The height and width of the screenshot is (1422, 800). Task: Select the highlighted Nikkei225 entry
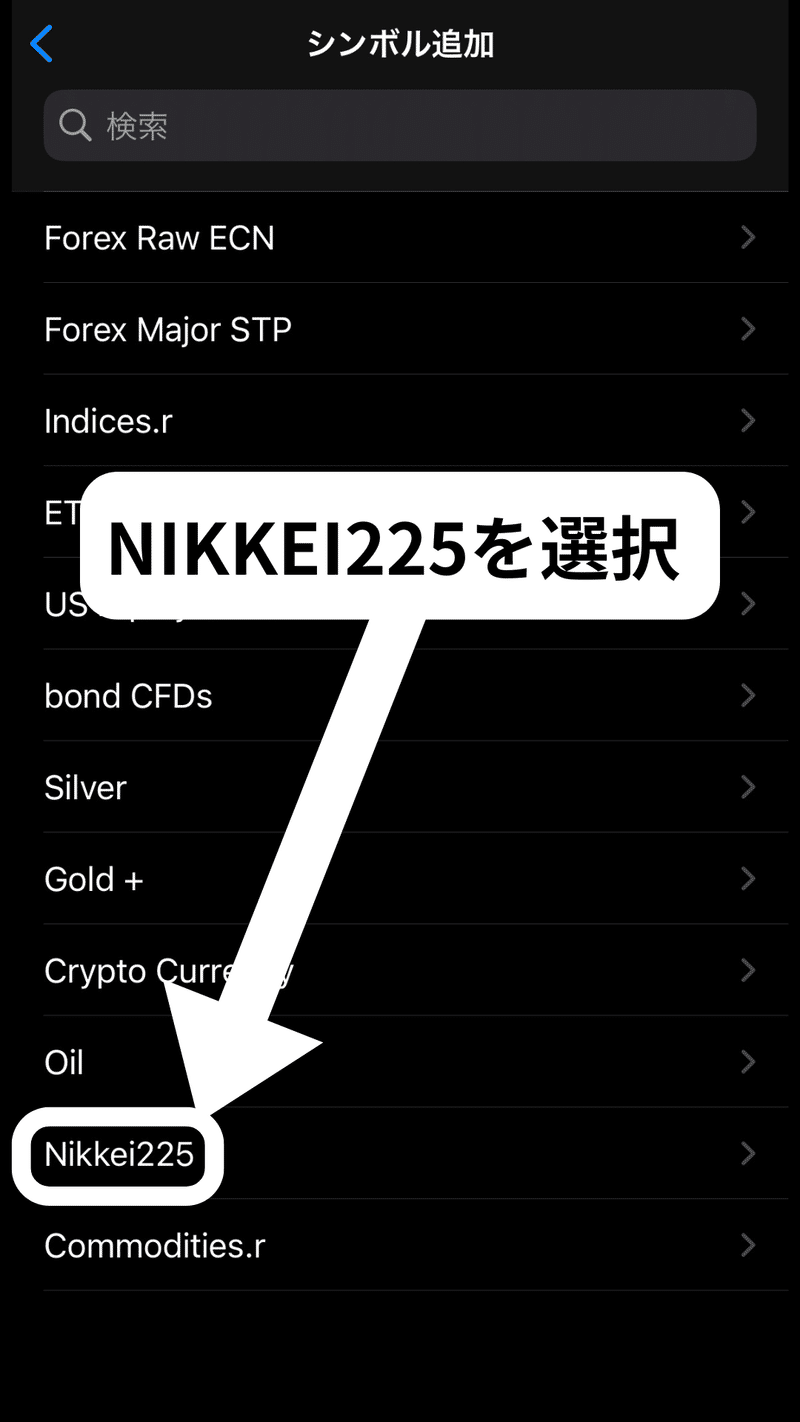(117, 1154)
